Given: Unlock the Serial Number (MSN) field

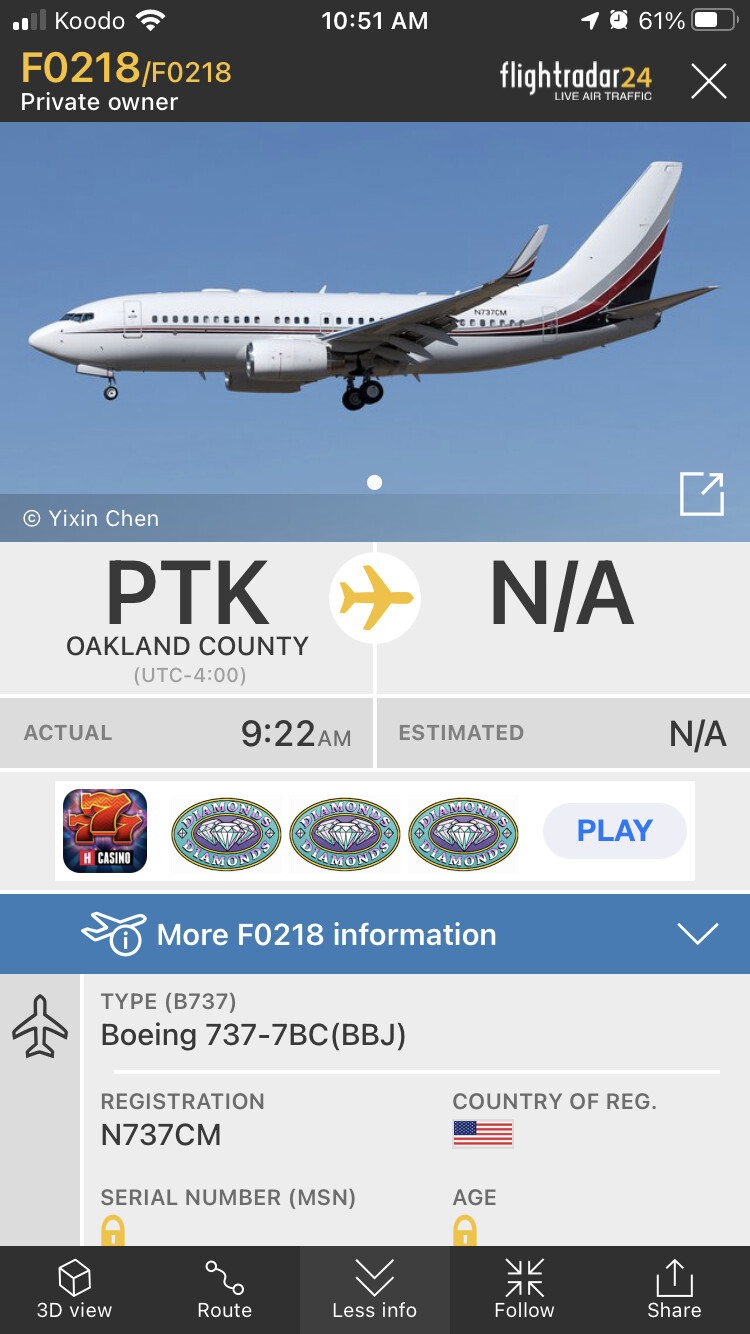Looking at the screenshot, I should point(113,1230).
